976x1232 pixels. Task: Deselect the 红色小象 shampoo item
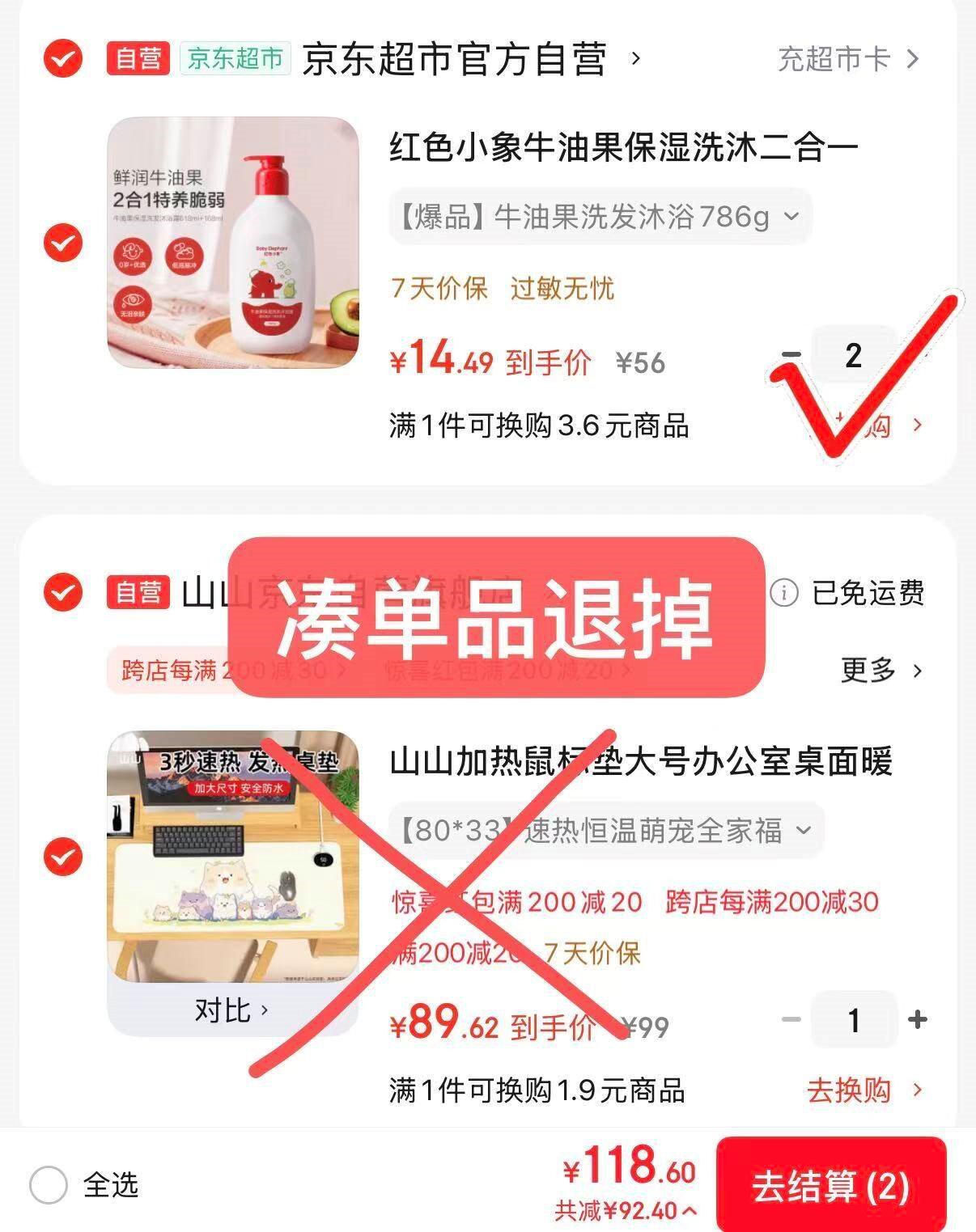pyautogui.click(x=63, y=243)
